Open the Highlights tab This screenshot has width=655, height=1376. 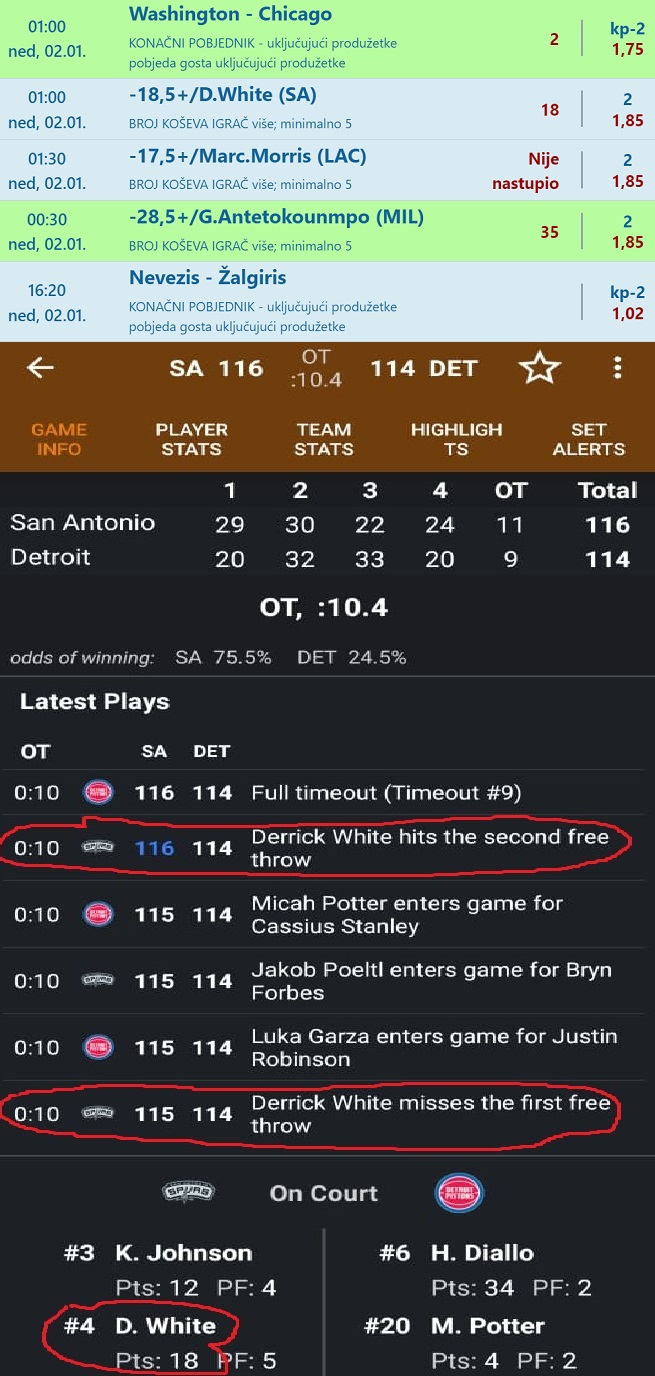pyautogui.click(x=456, y=439)
